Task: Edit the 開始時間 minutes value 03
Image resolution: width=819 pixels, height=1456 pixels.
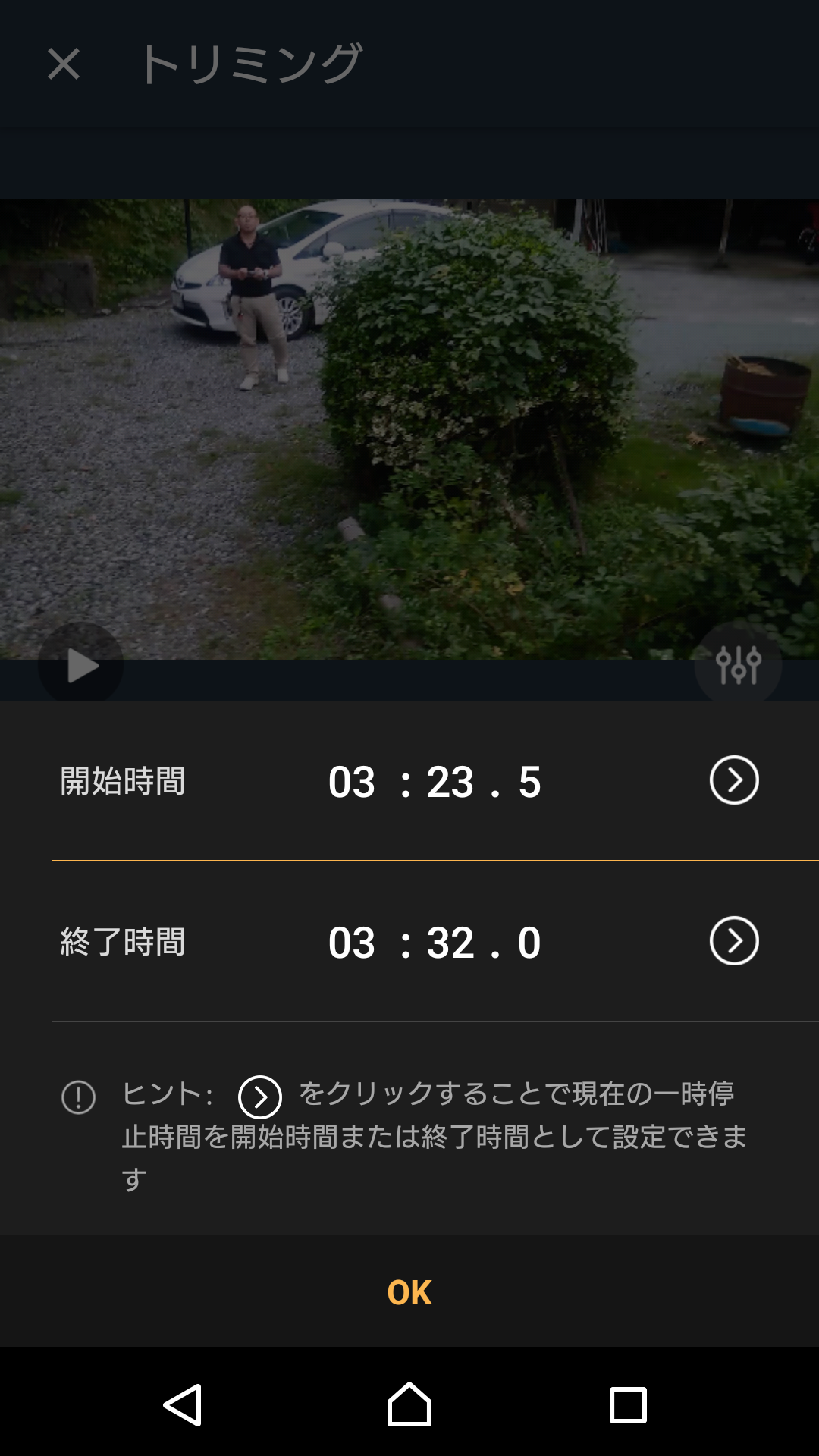Action: click(x=352, y=782)
